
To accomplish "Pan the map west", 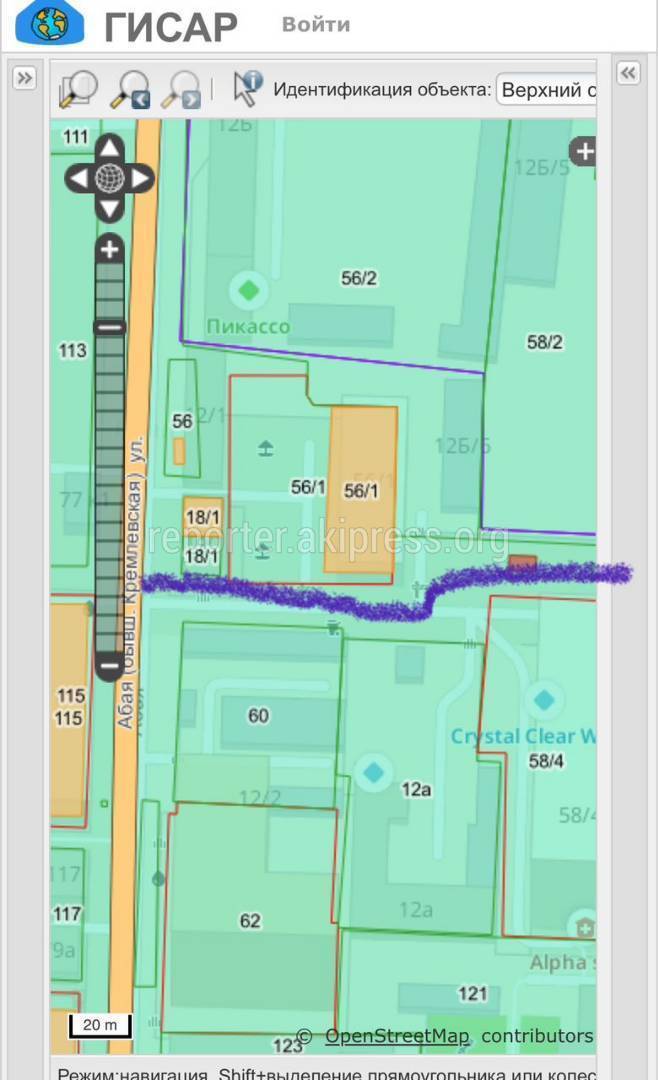I will point(79,178).
